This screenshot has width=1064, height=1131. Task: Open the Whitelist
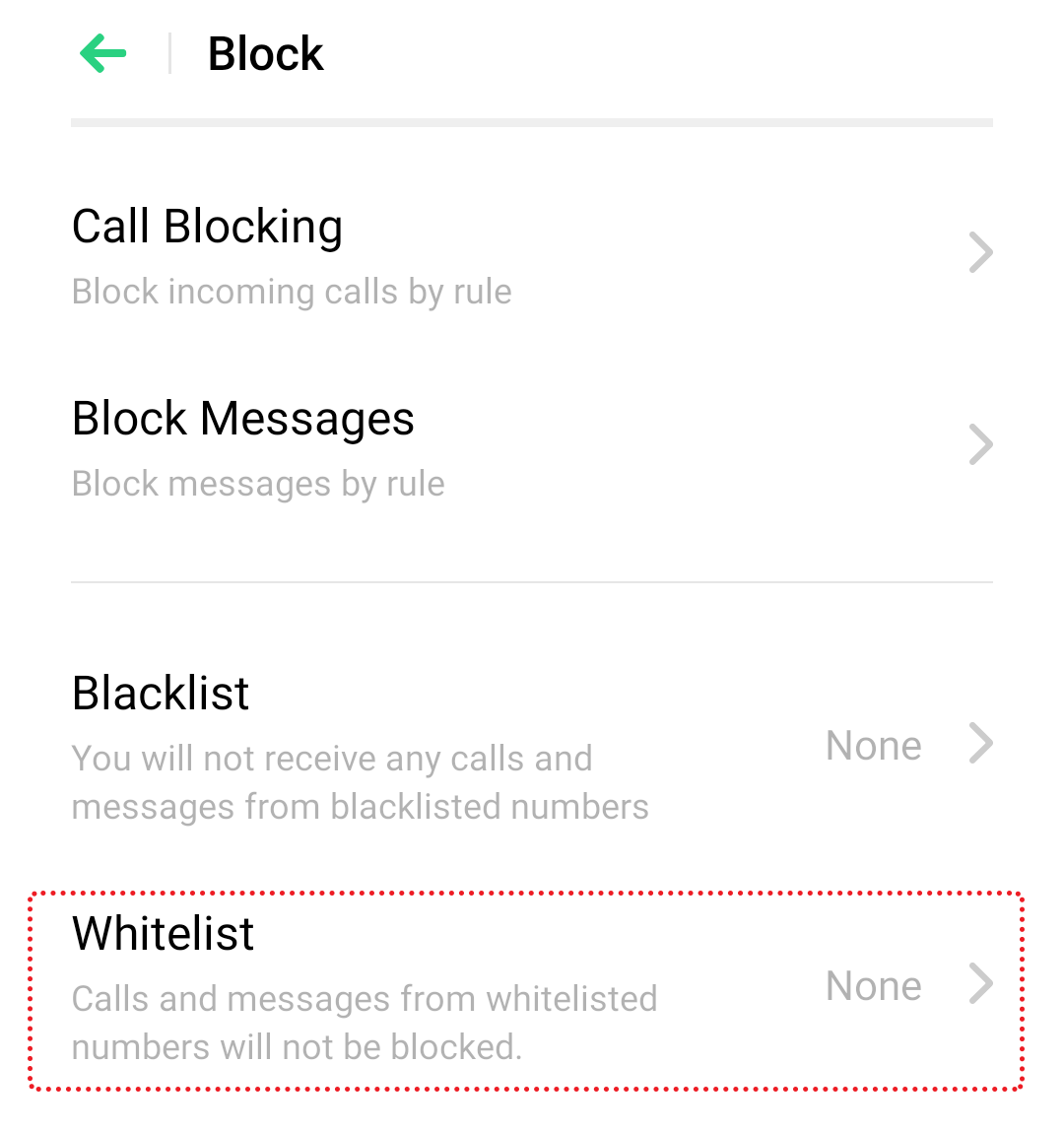pyautogui.click(x=532, y=988)
